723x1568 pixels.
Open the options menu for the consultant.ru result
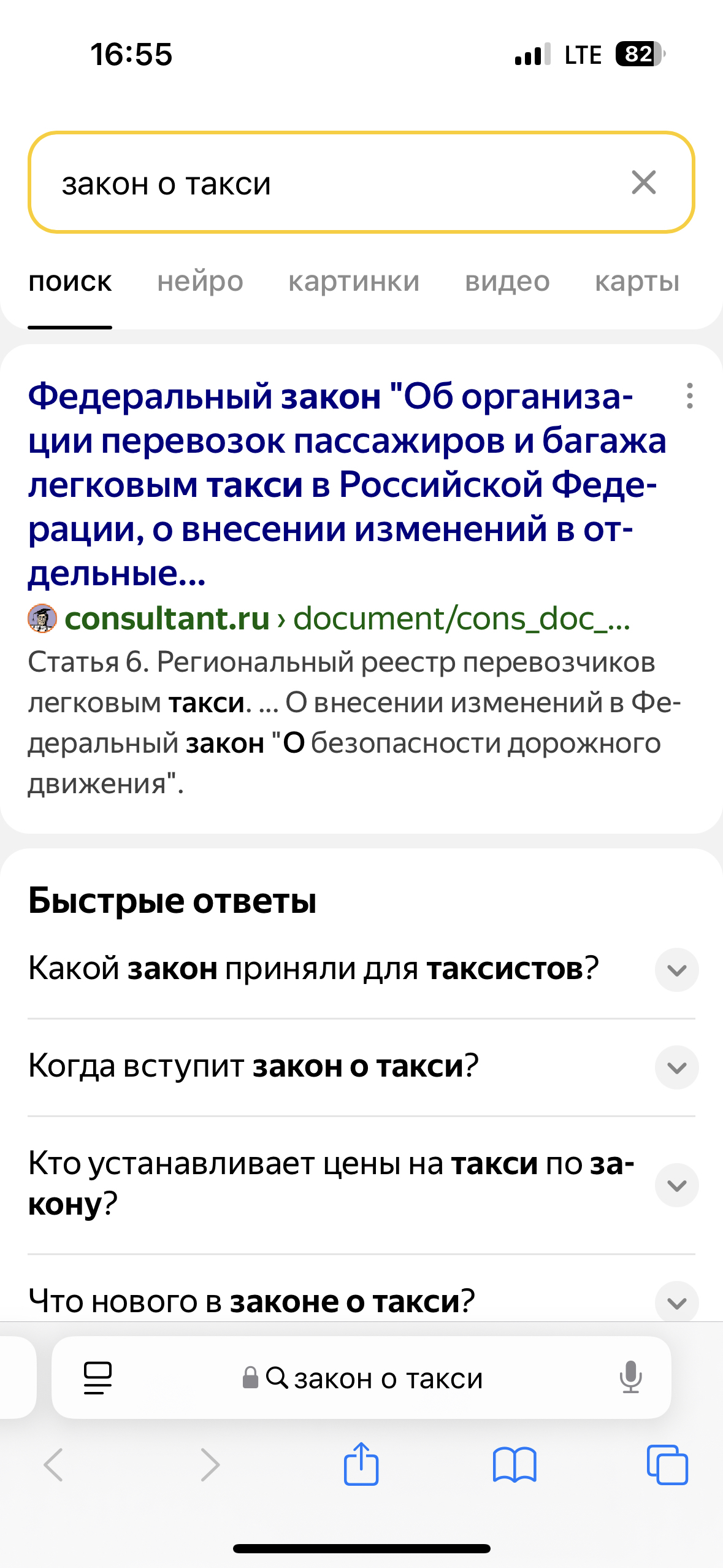point(690,396)
